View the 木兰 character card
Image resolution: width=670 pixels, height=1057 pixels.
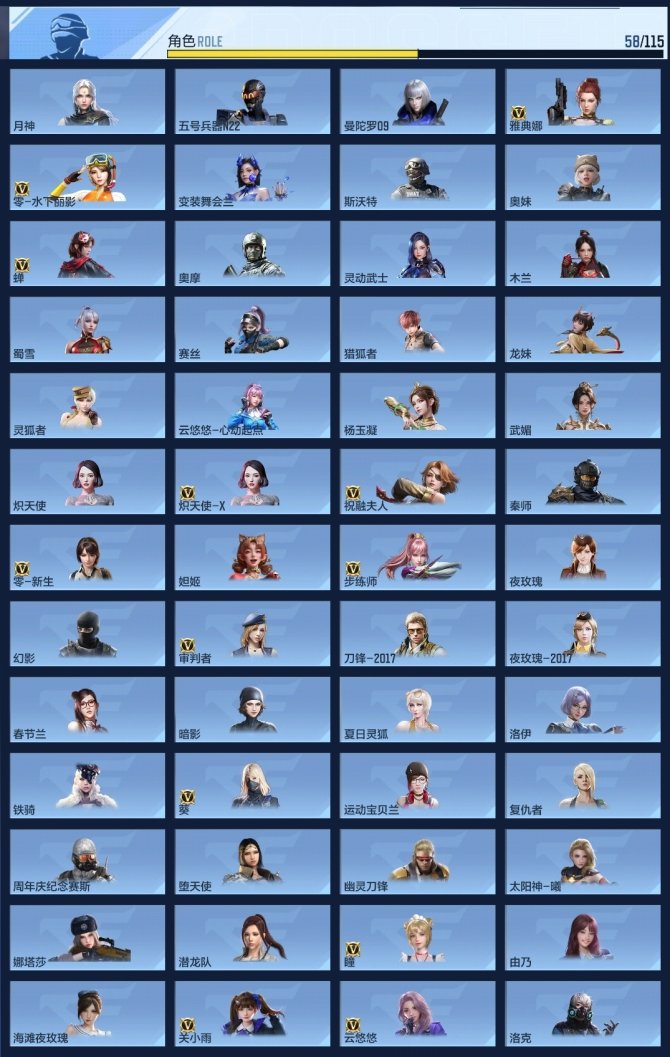(x=583, y=254)
